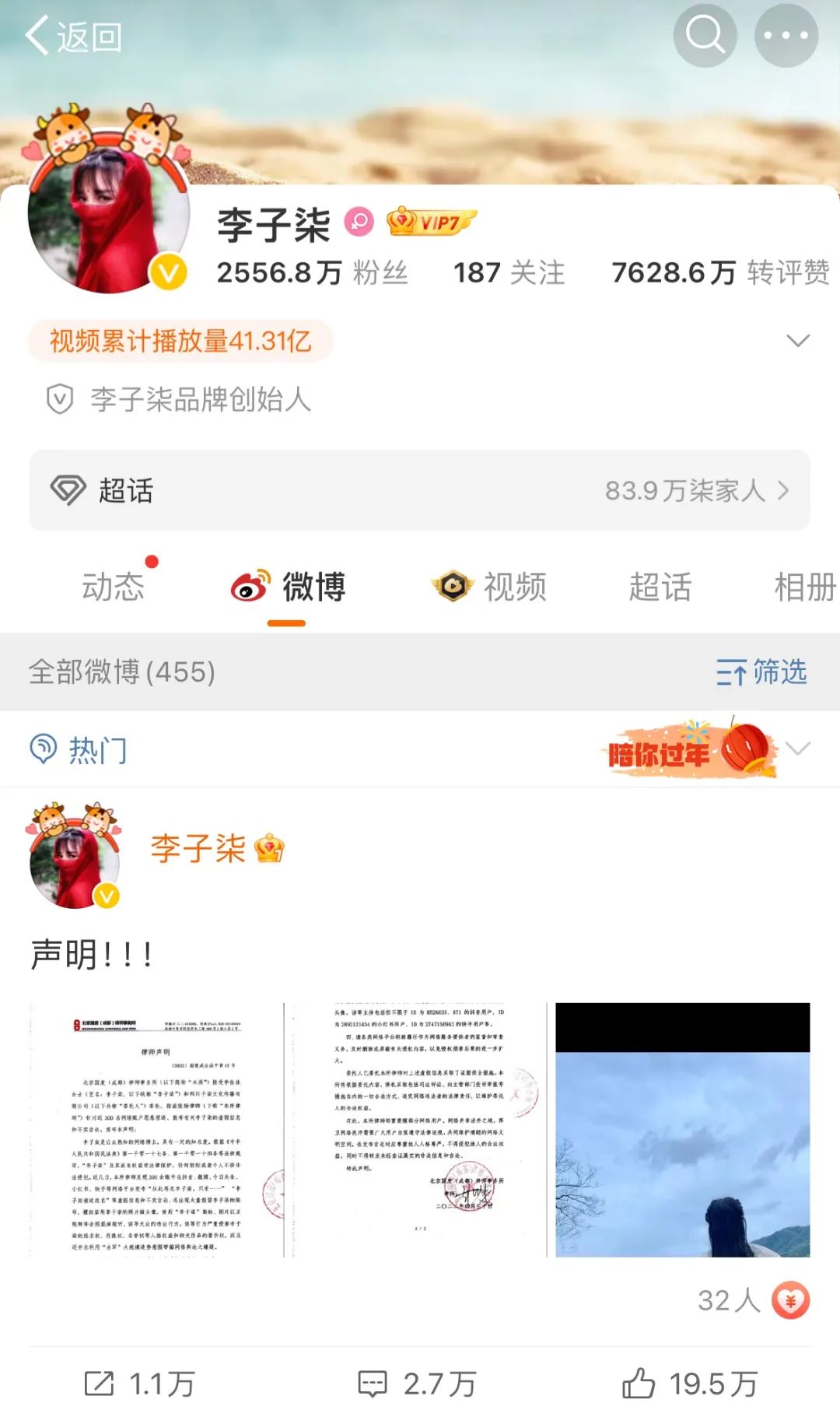Open the 超话 tab next to 视频
Viewport: 840px width, 1417px height.
(660, 587)
